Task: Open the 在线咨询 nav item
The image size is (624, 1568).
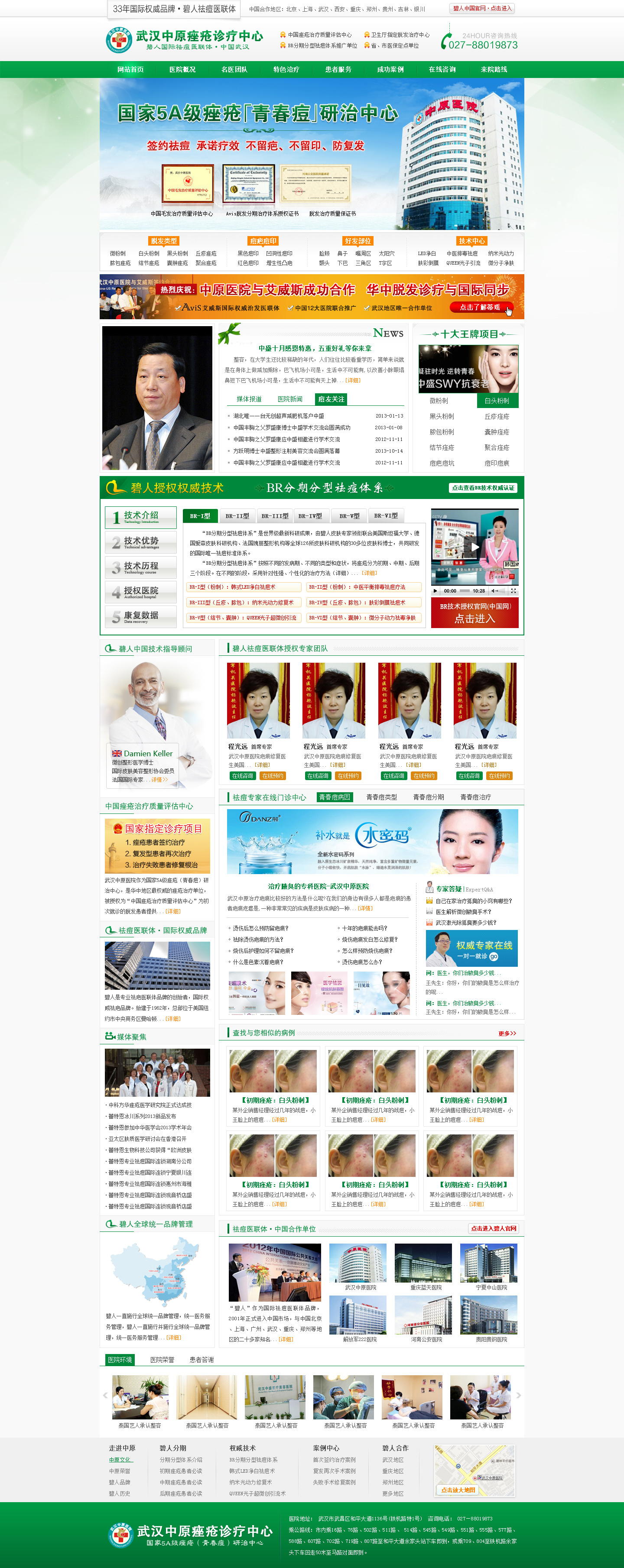Action: click(x=442, y=69)
